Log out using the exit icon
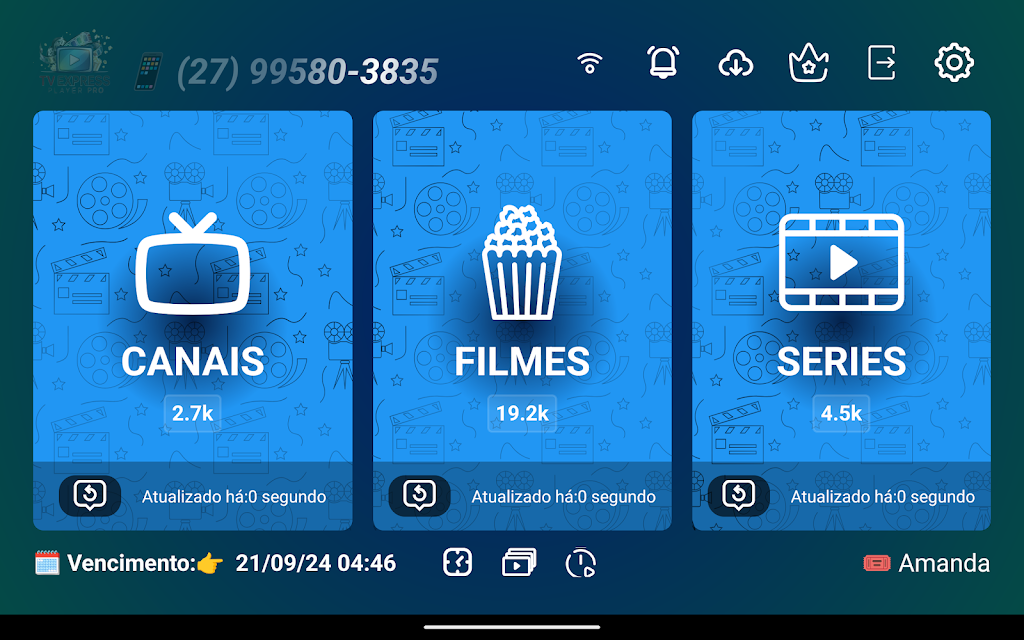The image size is (1024, 640). point(881,63)
